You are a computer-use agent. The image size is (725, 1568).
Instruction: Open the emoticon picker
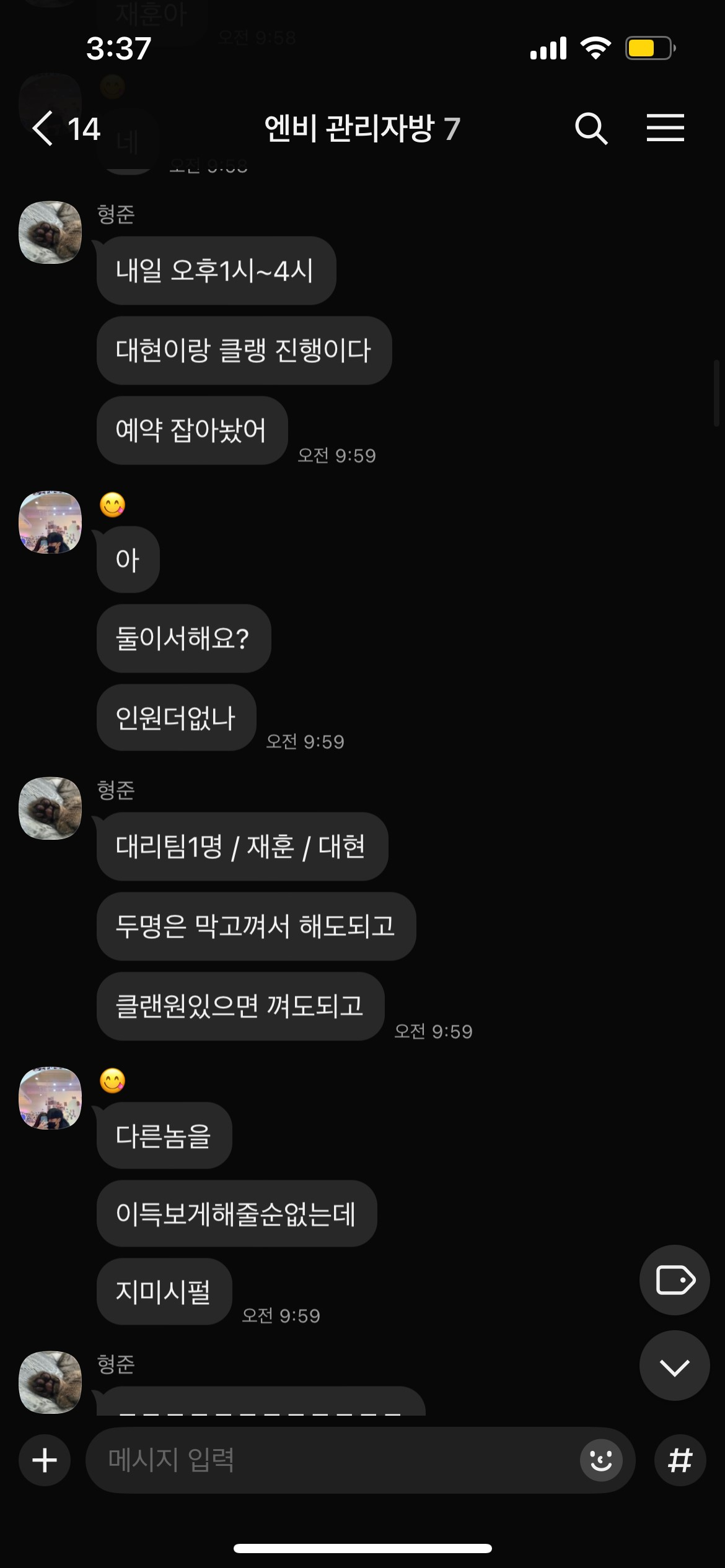[x=600, y=1460]
